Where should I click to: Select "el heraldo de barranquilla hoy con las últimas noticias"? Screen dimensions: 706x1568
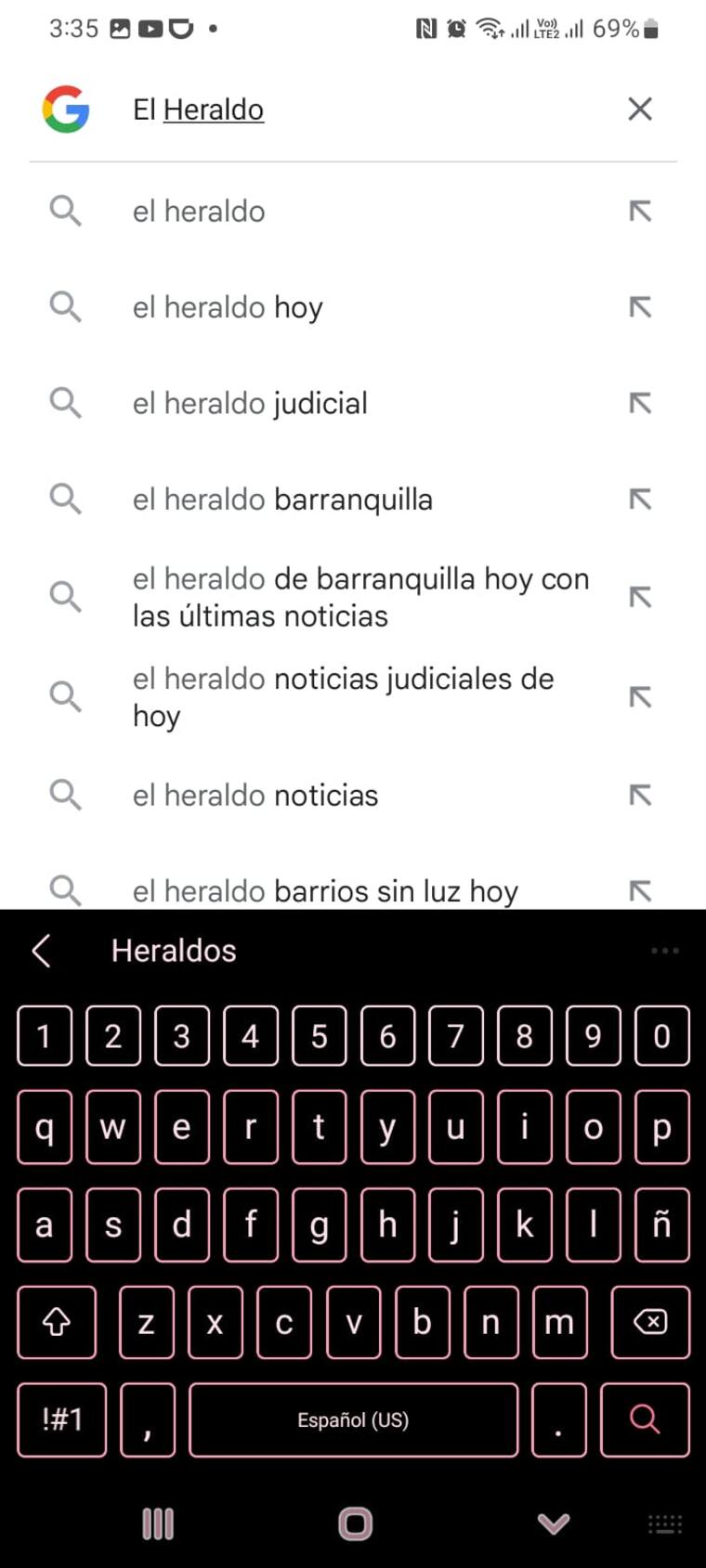click(x=360, y=597)
